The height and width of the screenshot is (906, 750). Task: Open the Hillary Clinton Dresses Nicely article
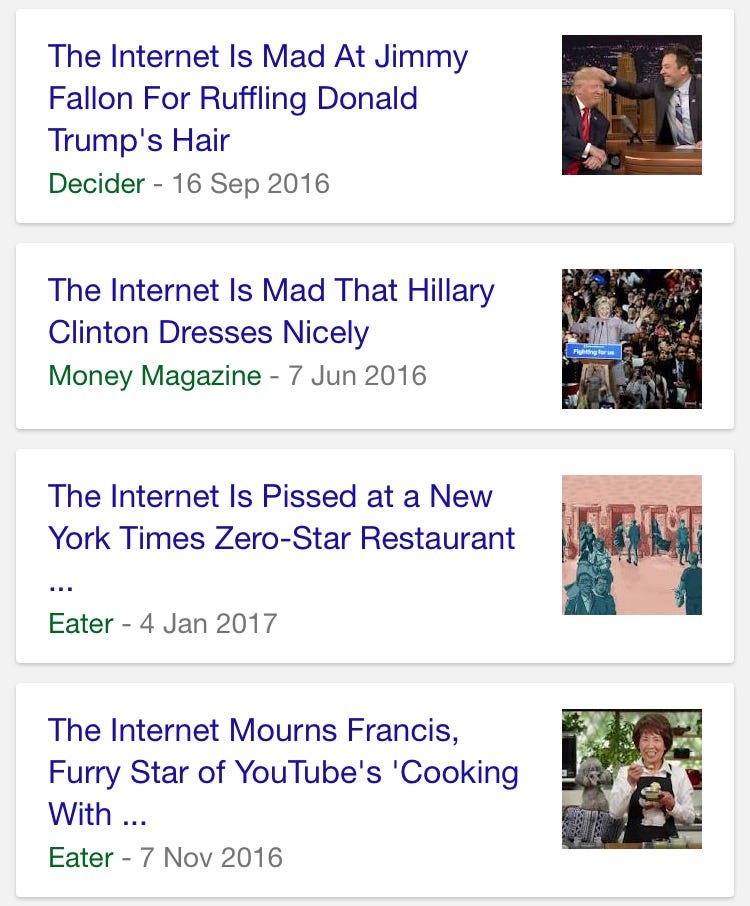271,311
